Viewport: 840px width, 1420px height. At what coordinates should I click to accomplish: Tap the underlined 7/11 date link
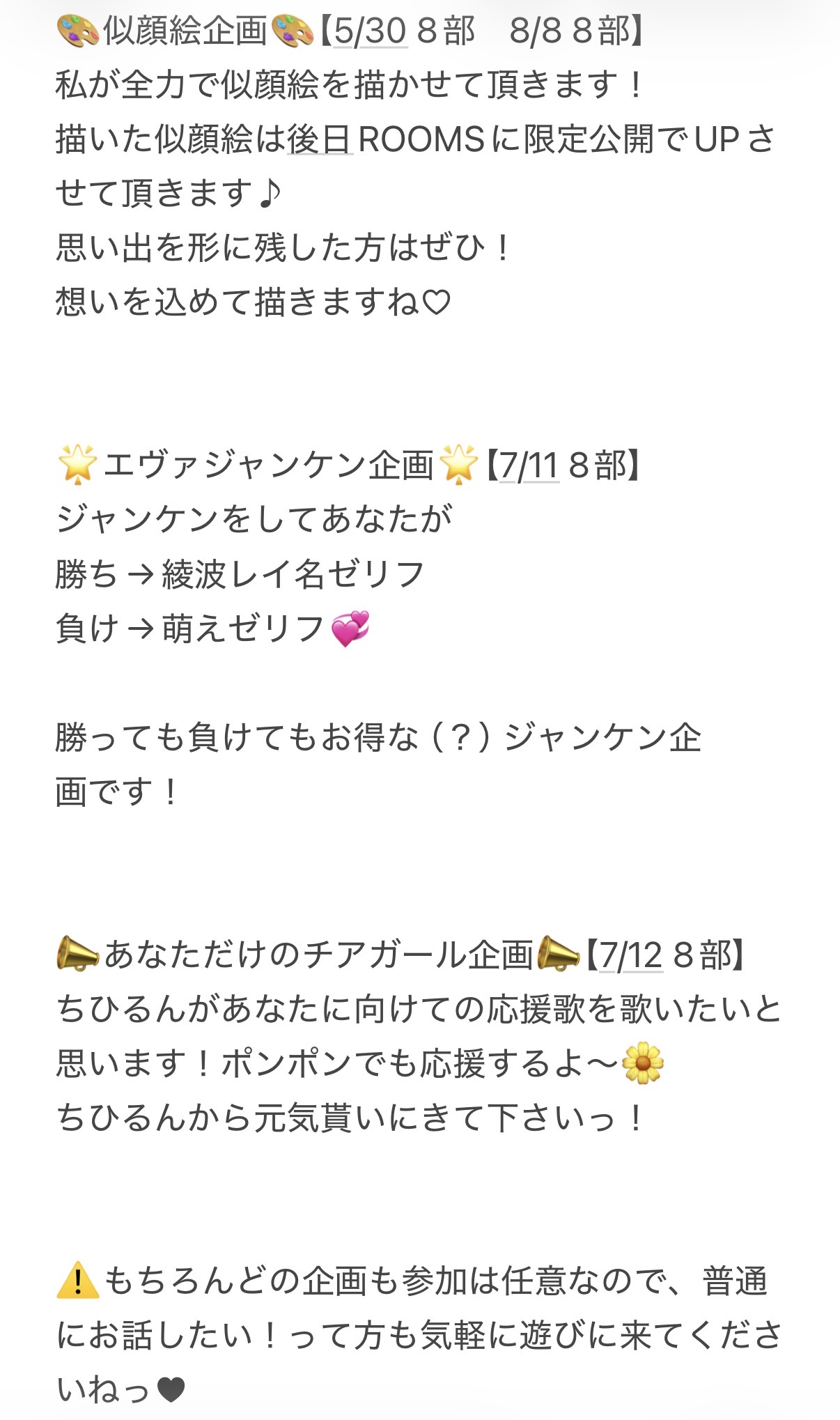point(529,465)
